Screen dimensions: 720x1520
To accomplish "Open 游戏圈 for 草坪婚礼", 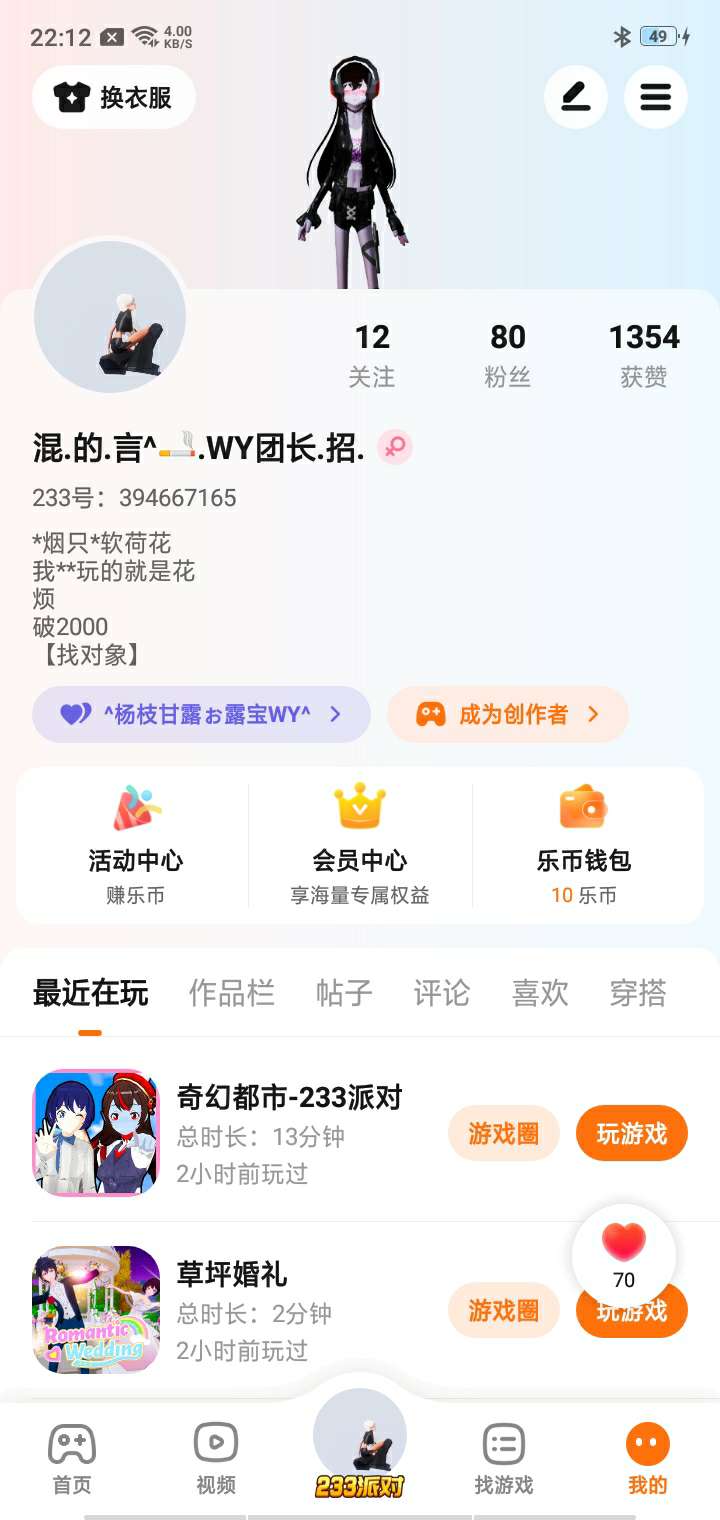I will [x=504, y=1310].
